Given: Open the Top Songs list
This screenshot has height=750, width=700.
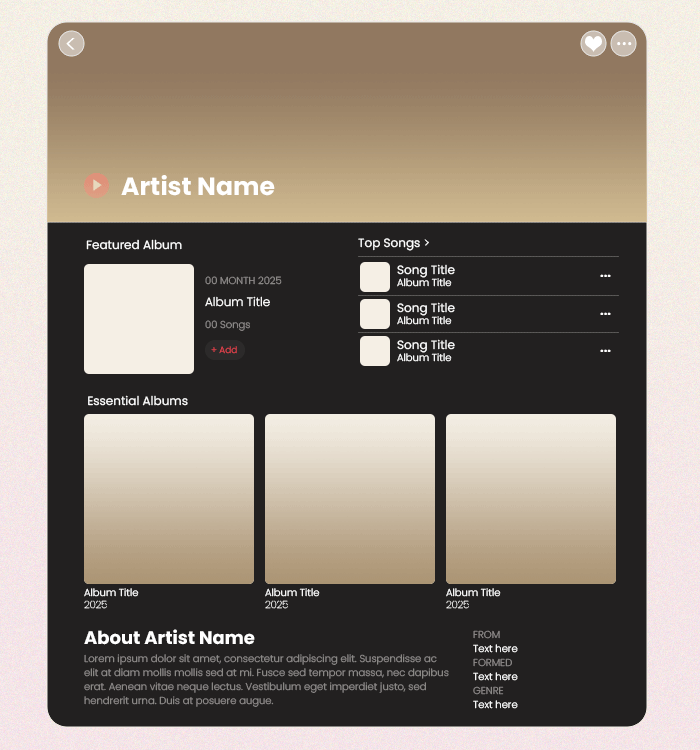Looking at the screenshot, I should 394,243.
